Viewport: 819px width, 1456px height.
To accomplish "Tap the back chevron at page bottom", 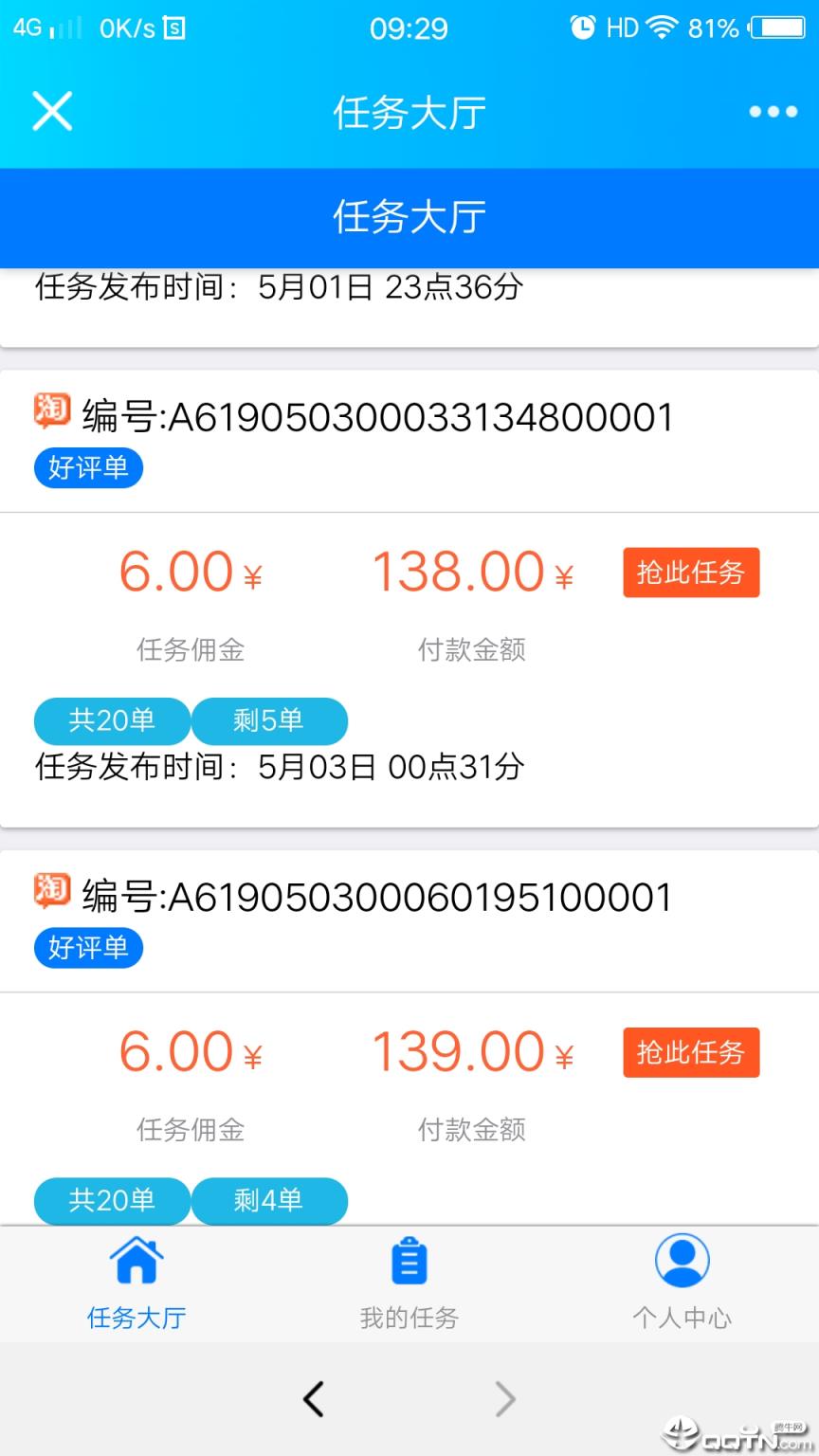I will [314, 1399].
